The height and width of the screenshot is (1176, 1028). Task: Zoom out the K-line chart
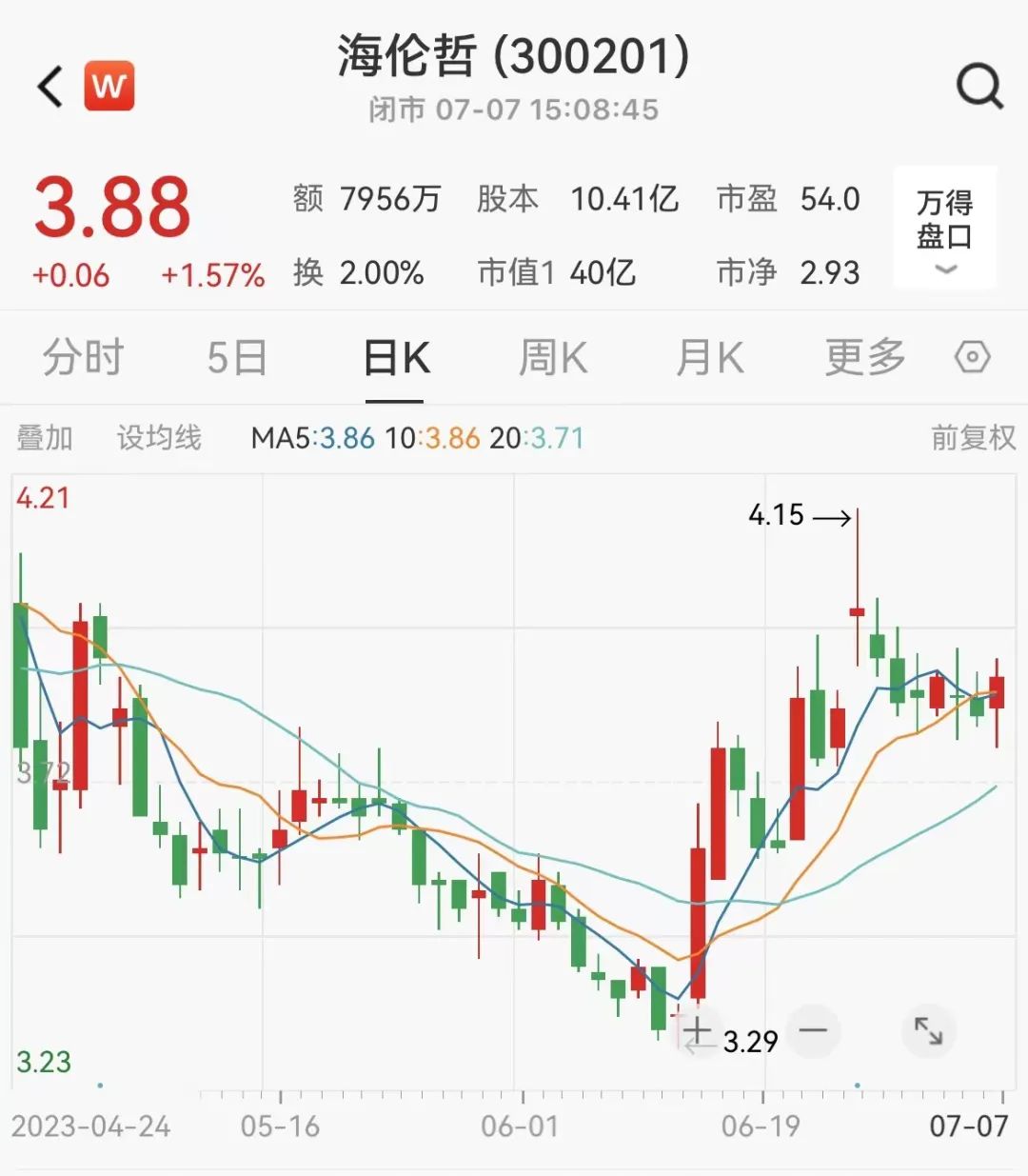pyautogui.click(x=814, y=1031)
